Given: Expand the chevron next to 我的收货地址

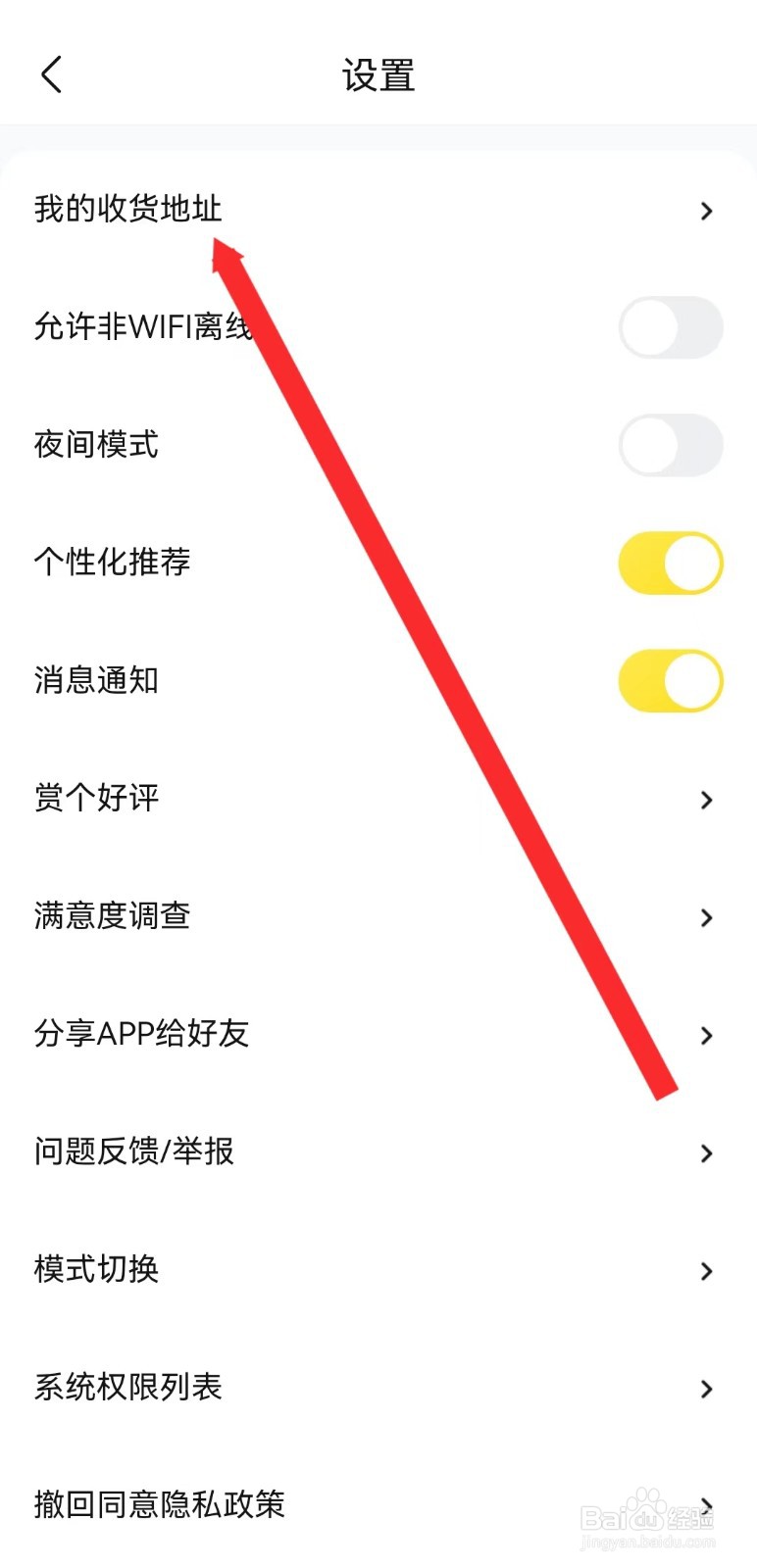Looking at the screenshot, I should 707,211.
